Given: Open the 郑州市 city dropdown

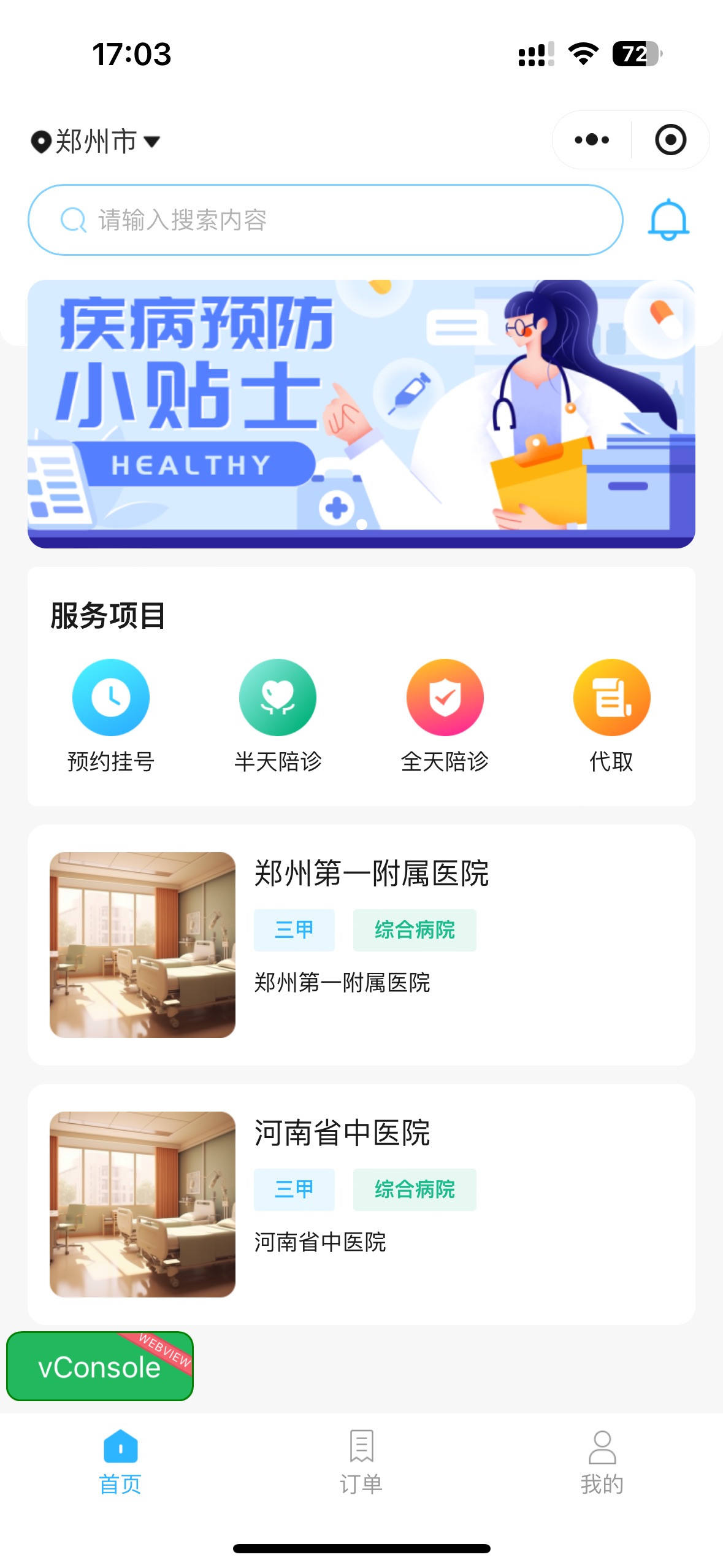Looking at the screenshot, I should [96, 142].
